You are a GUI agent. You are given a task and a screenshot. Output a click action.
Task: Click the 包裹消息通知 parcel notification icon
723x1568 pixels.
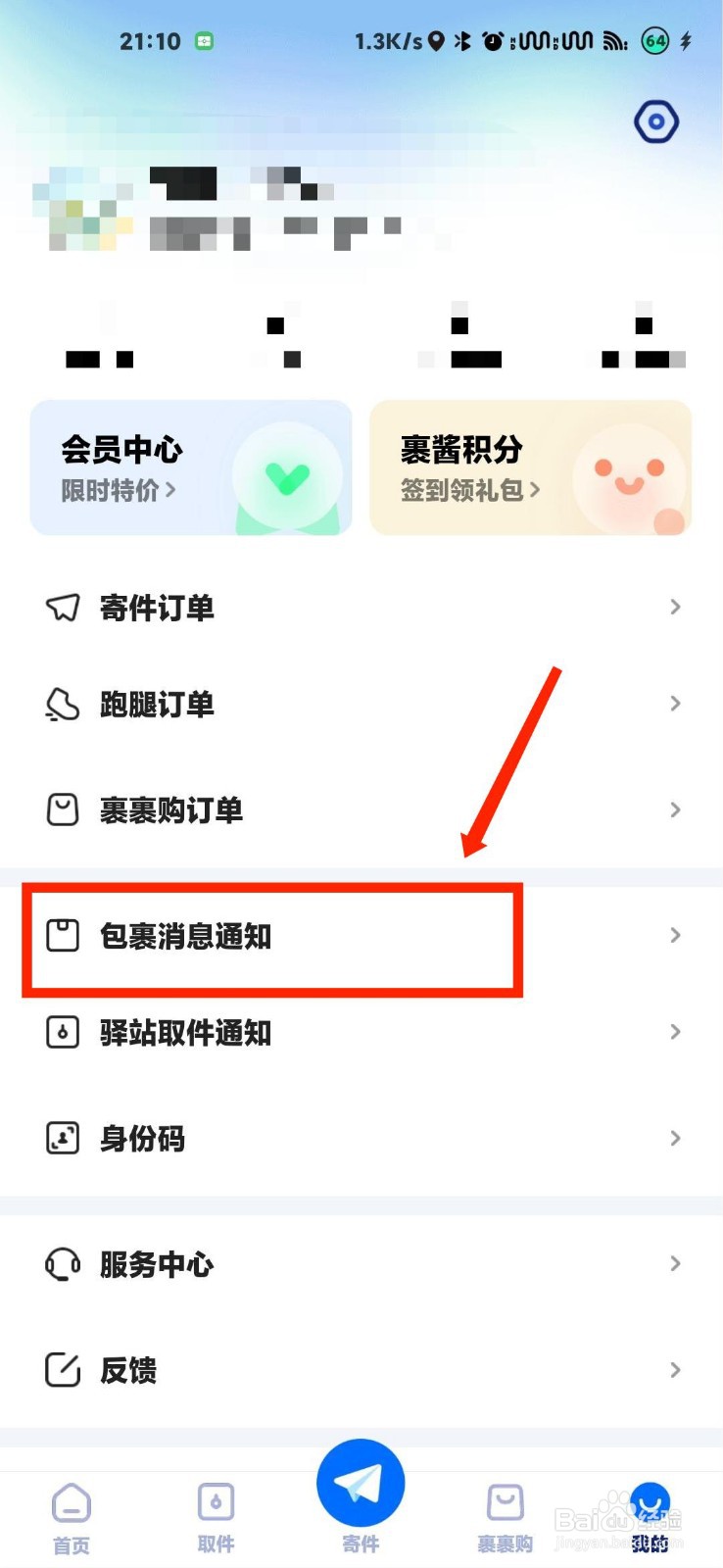click(x=62, y=935)
